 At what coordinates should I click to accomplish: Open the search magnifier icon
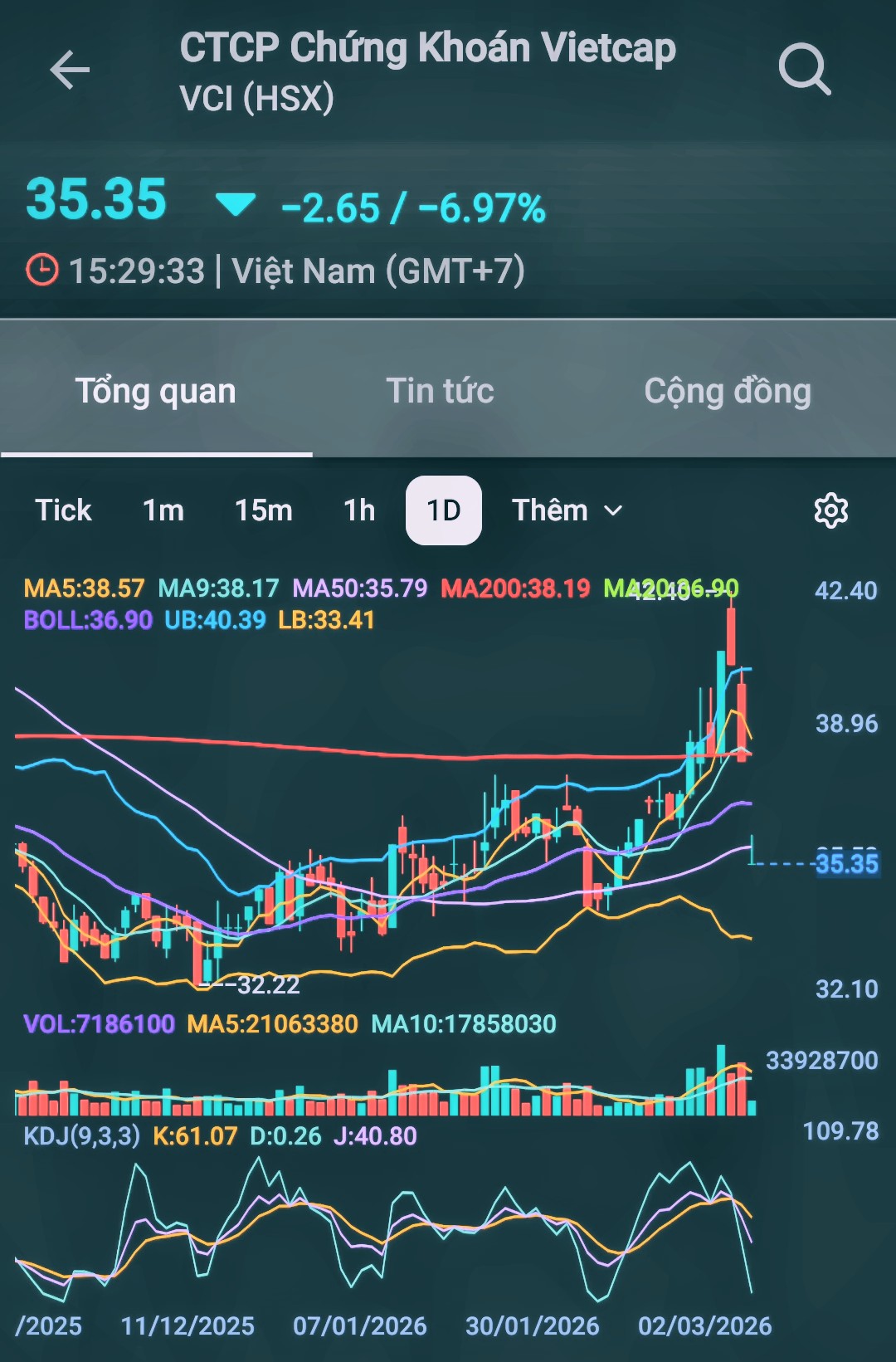pyautogui.click(x=804, y=70)
